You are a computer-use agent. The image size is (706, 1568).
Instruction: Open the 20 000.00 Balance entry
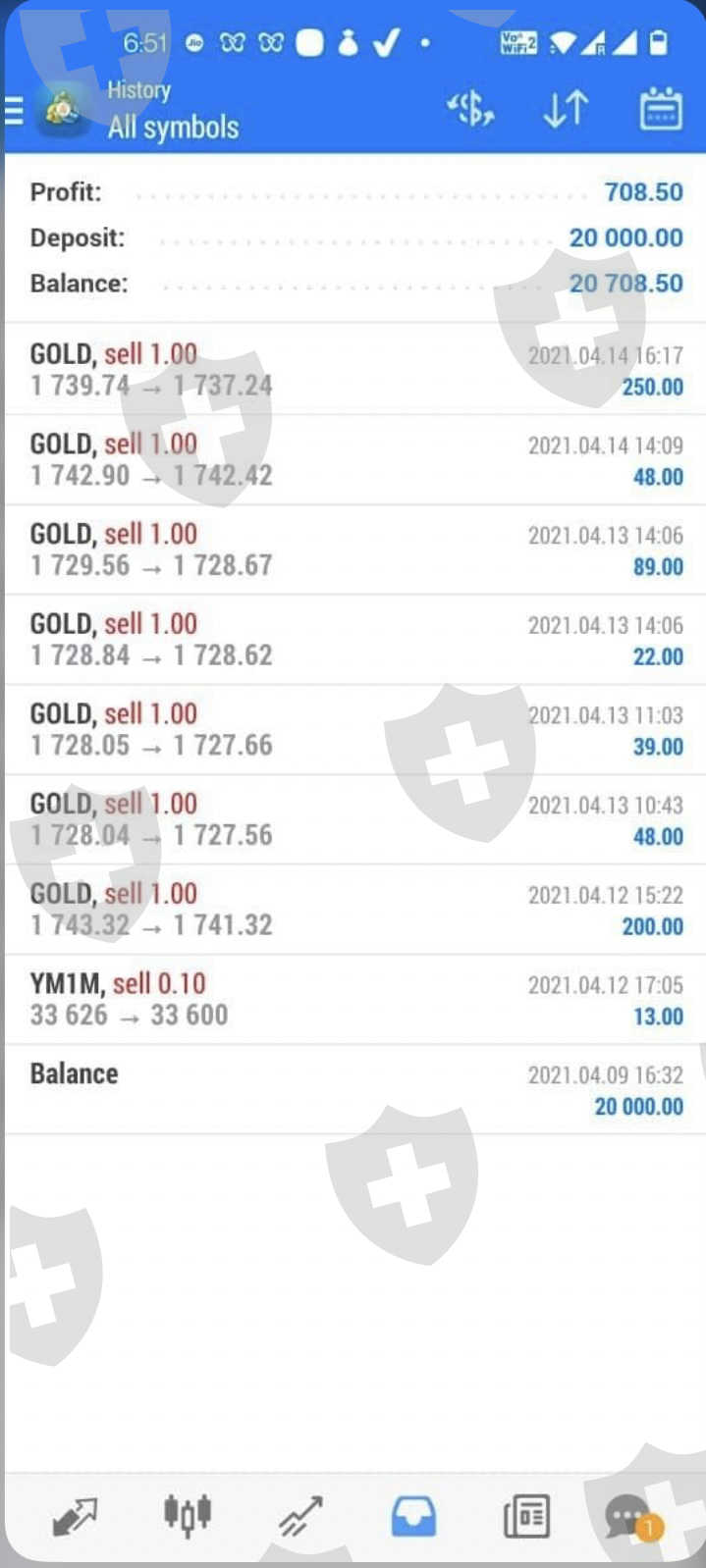click(353, 1090)
